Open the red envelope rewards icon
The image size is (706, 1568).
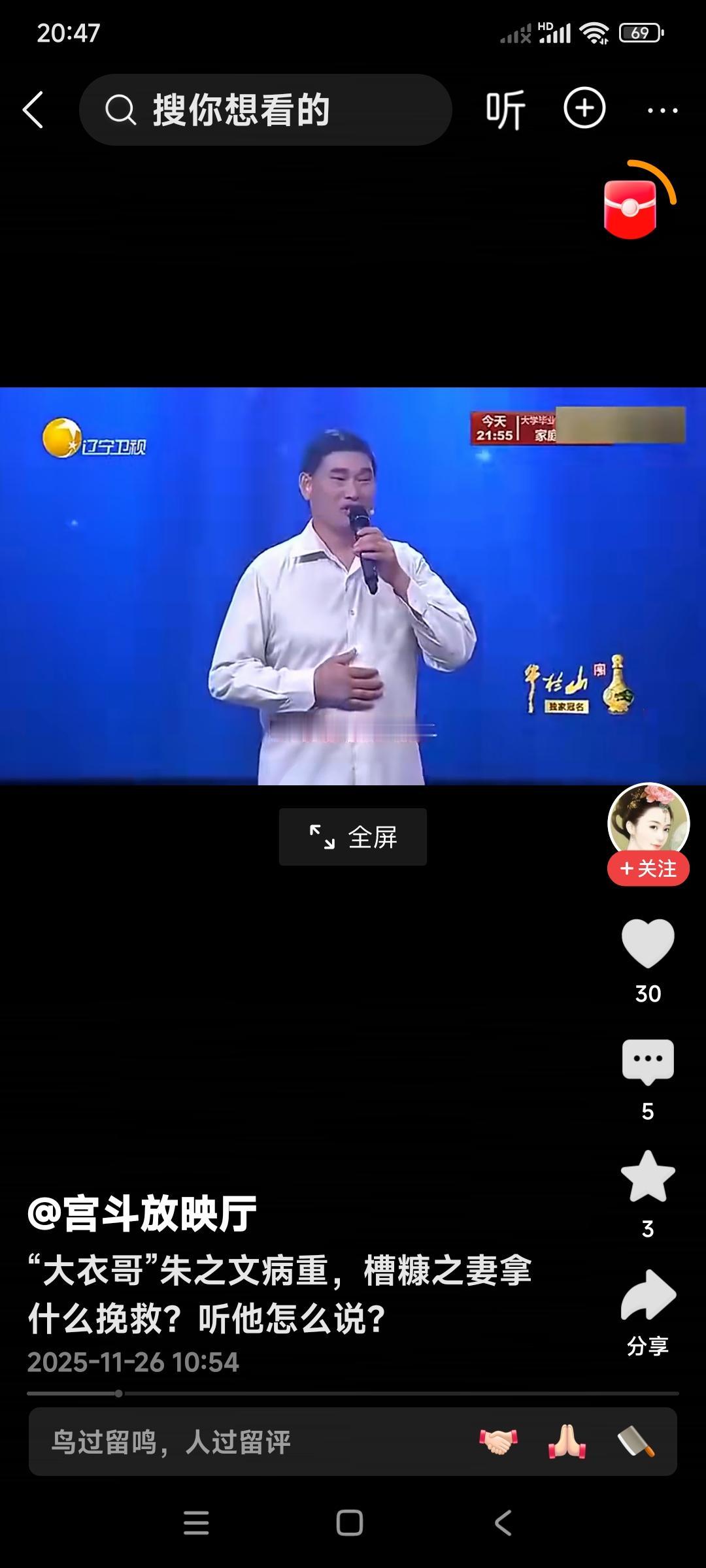coord(631,208)
